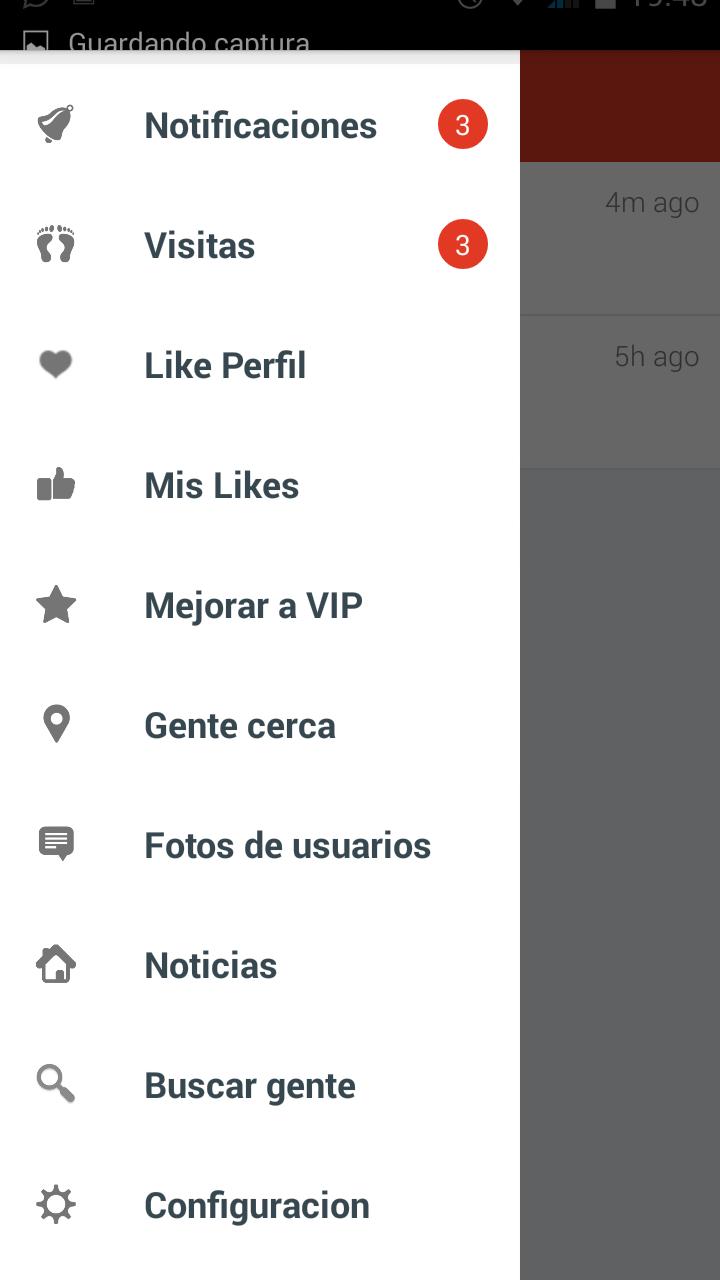720x1280 pixels.
Task: Select Mejorar a VIP from the drawer
Action: click(252, 604)
